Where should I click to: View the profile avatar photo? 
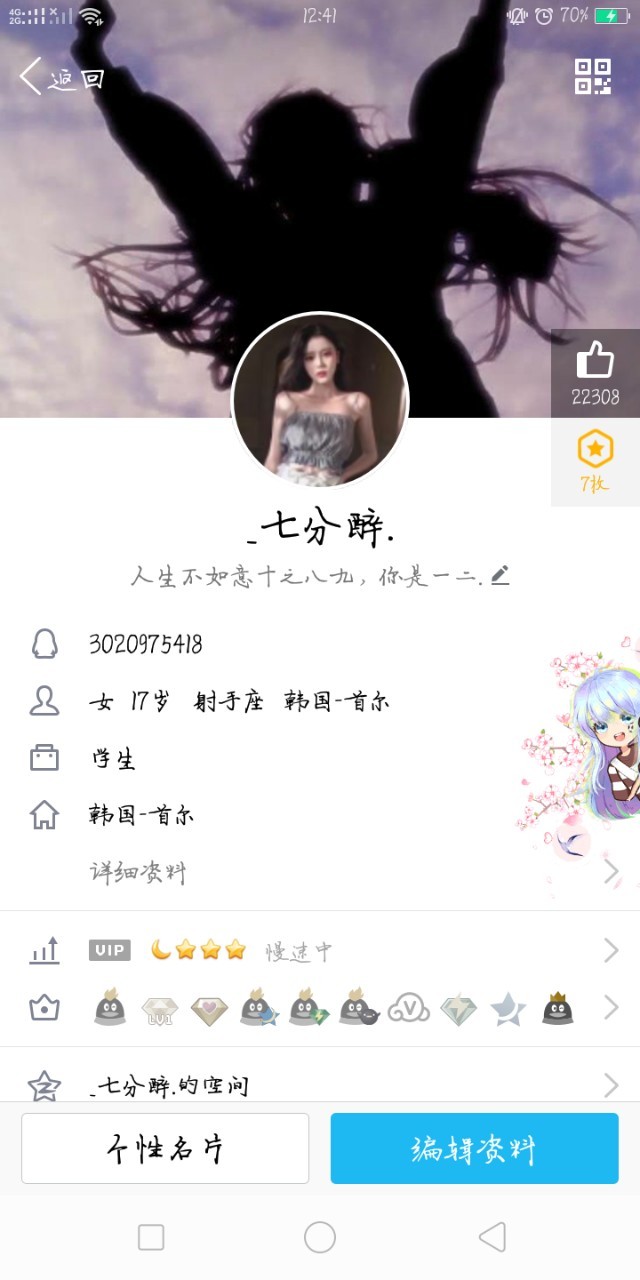coord(320,400)
